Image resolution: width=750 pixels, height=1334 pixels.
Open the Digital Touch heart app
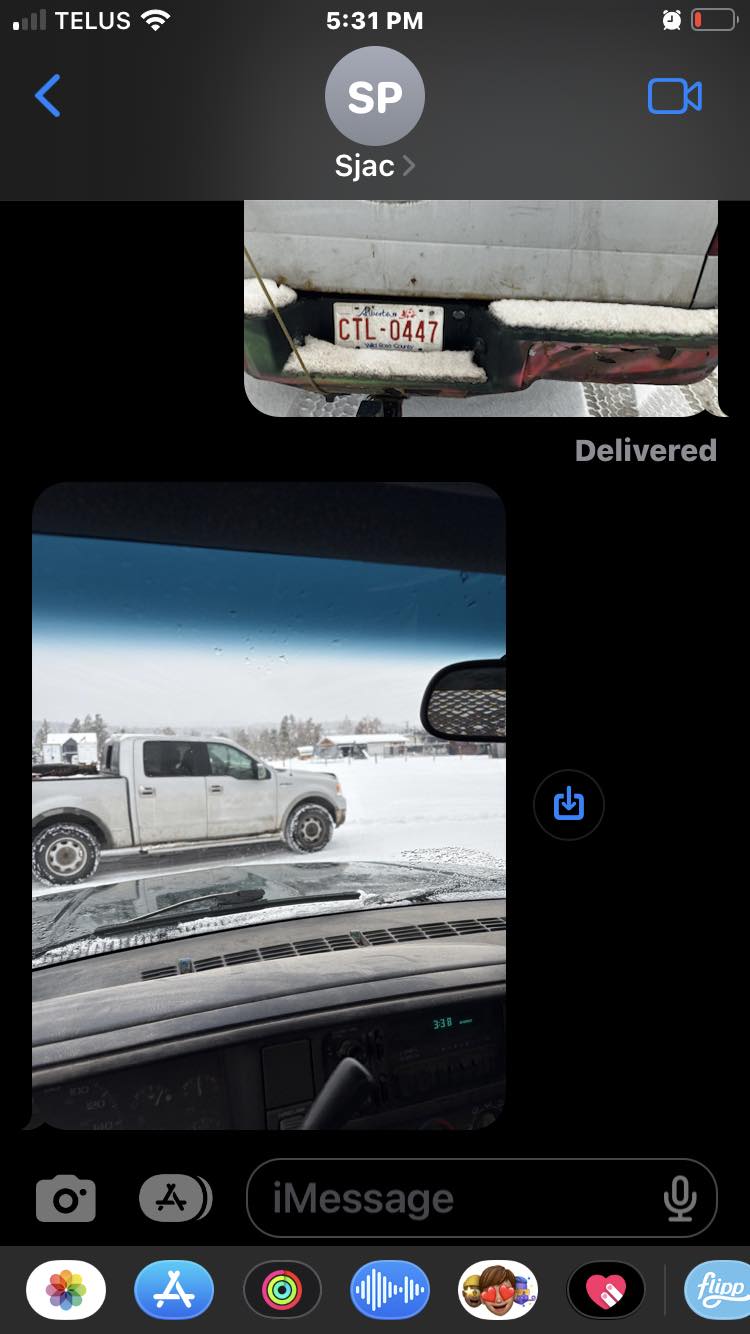pos(606,1290)
